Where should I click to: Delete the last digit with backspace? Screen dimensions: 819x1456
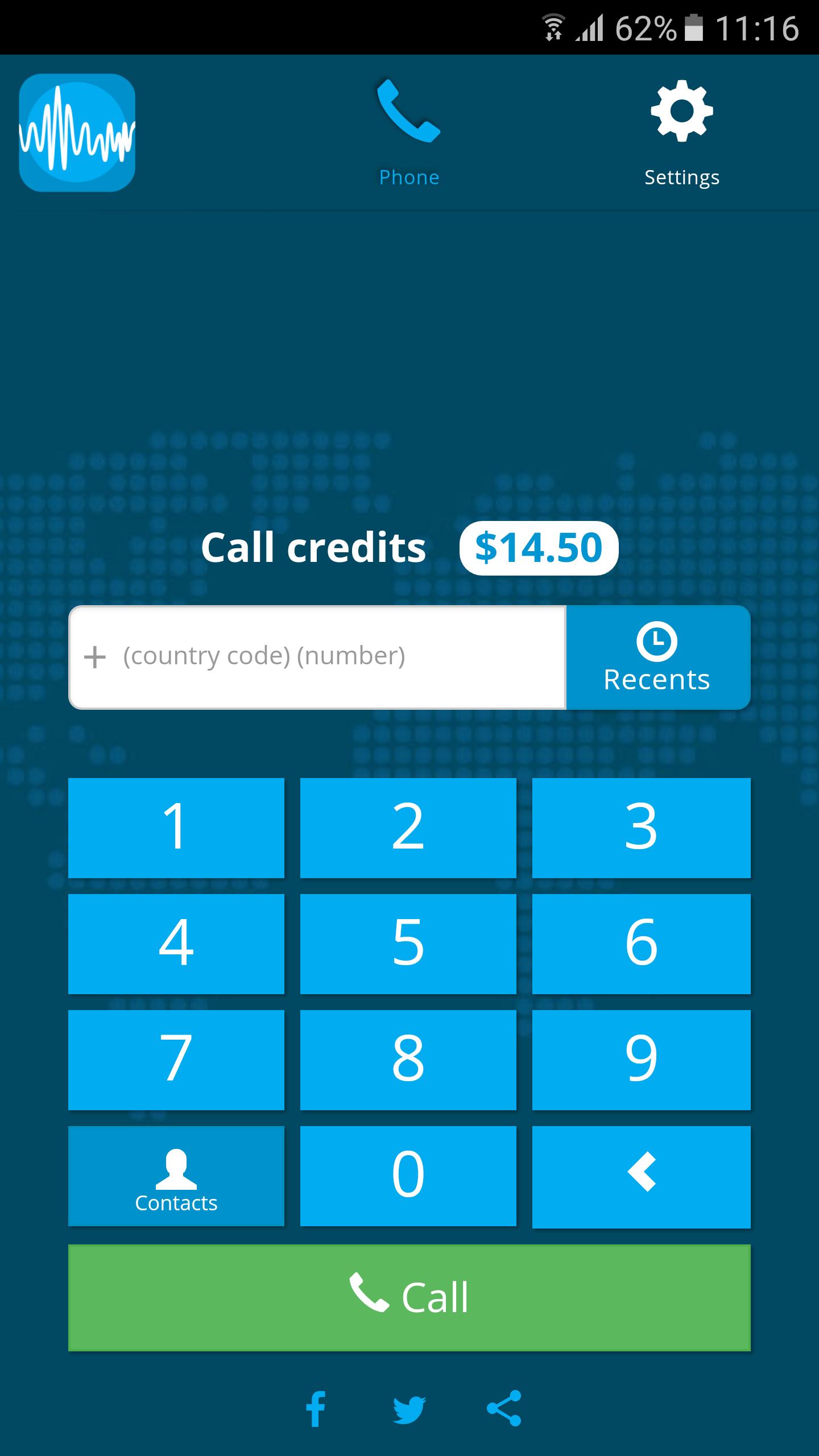[641, 1176]
